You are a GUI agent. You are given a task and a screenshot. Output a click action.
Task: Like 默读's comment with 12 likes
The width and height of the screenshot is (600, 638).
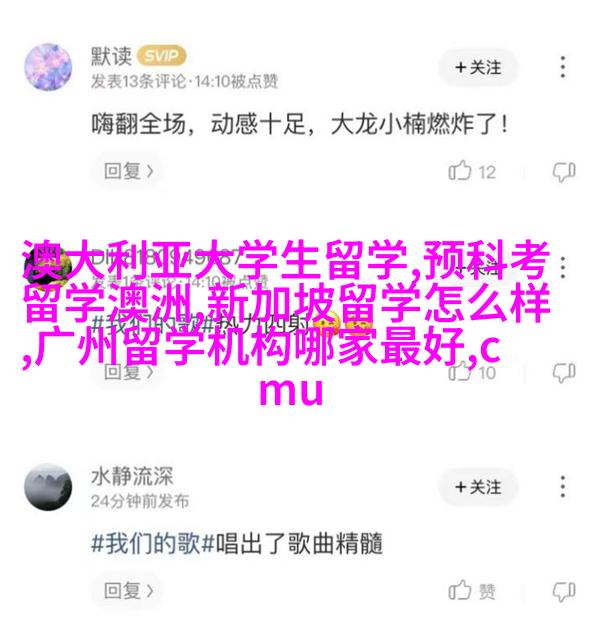coord(473,171)
